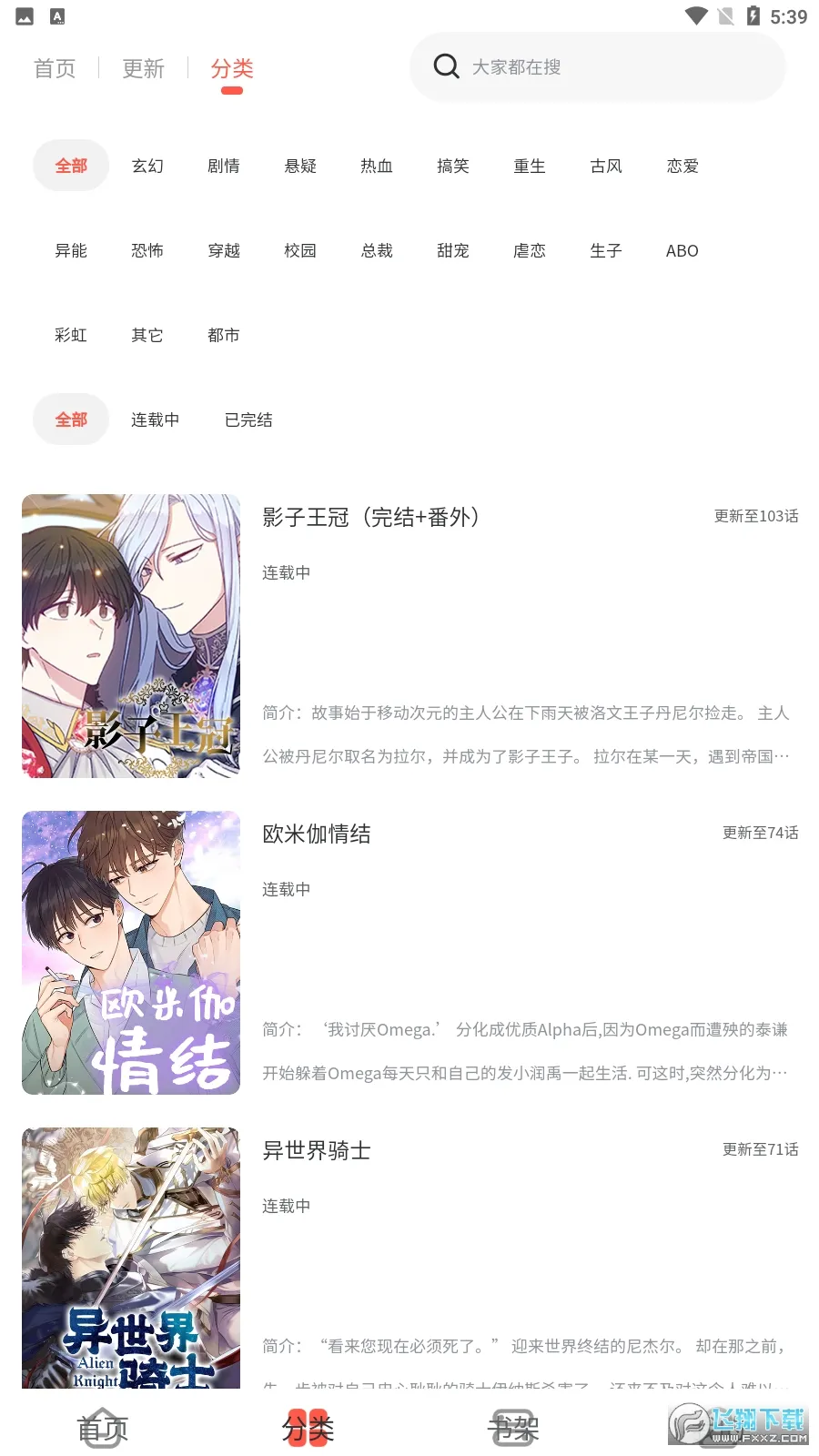Screen dimensions: 819x1456
Task: Filter by the 悬疑 genre
Action: (300, 166)
